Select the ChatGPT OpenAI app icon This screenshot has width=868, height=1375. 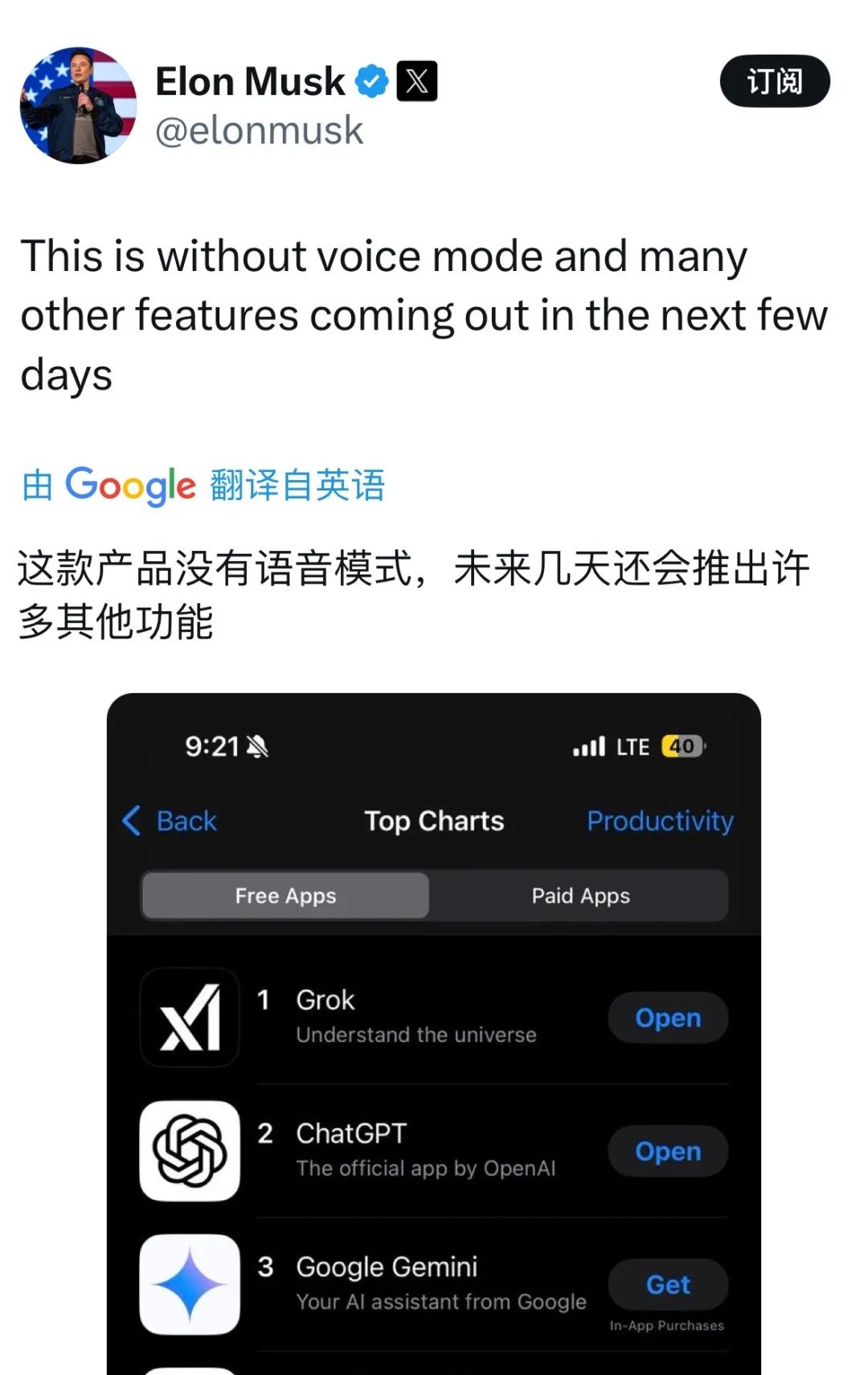point(188,1151)
